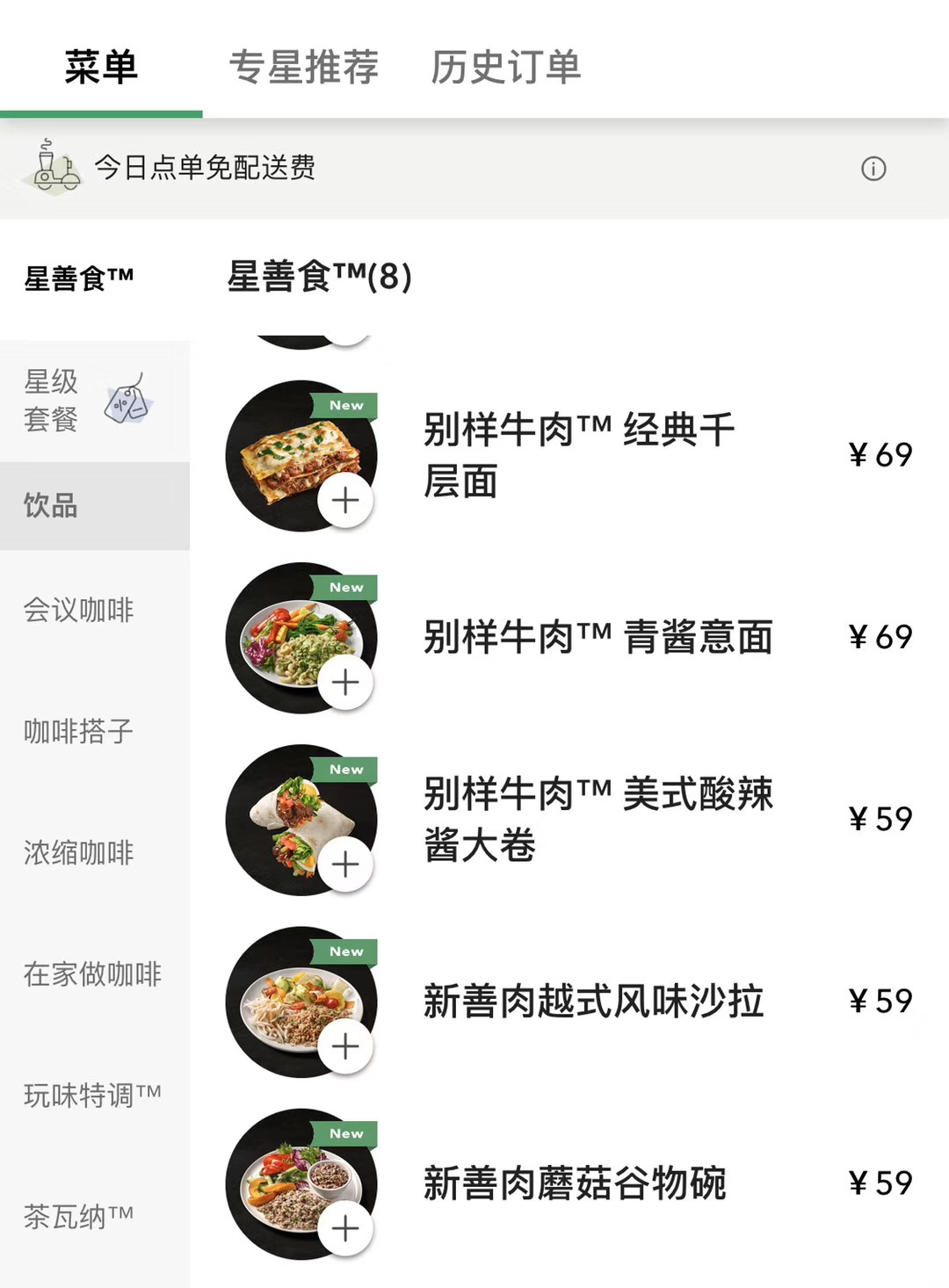Image resolution: width=949 pixels, height=1288 pixels.
Task: Add 别样牛肉 经典千层面 to the cart
Action: pos(345,501)
